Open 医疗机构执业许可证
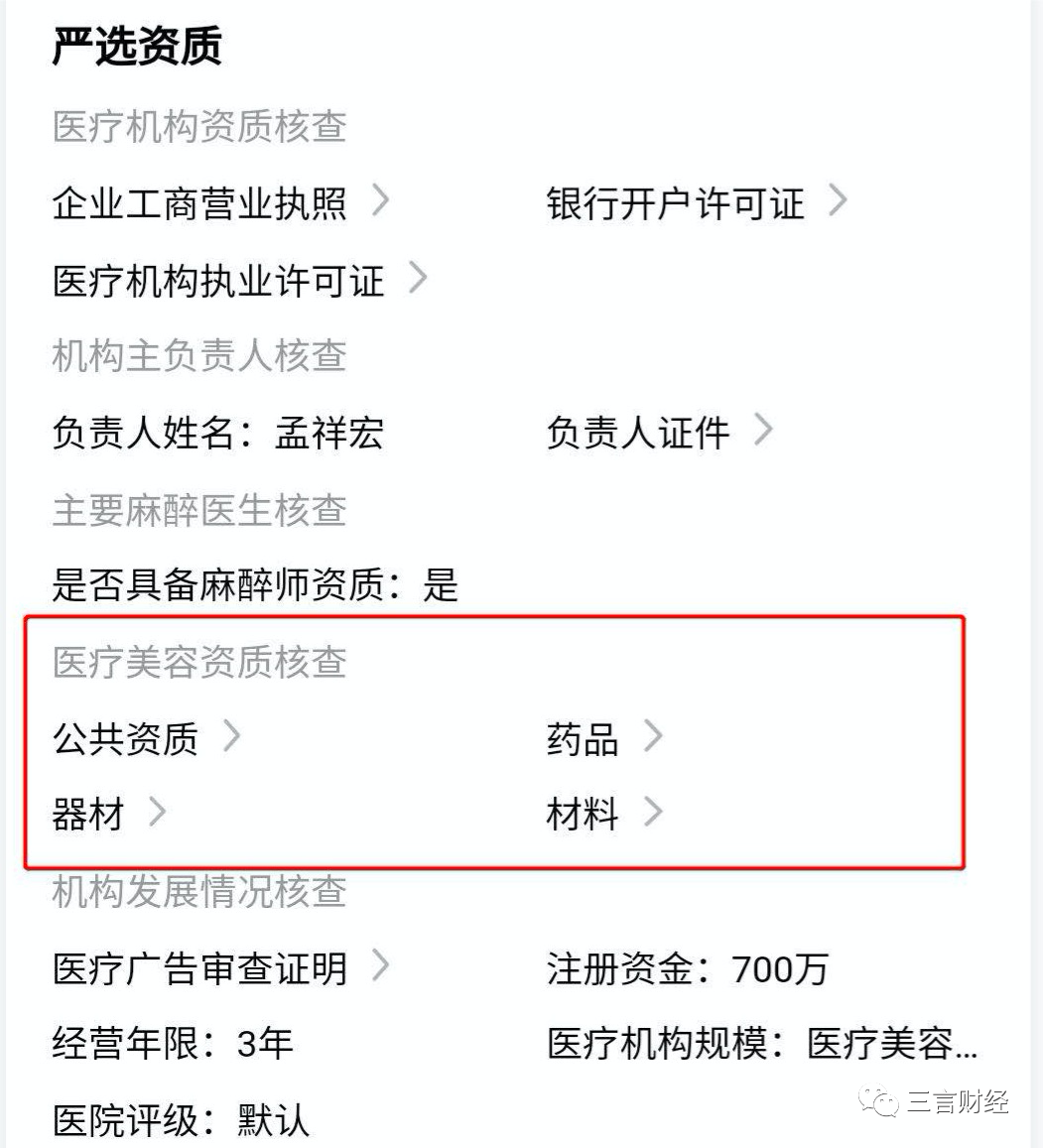The image size is (1043, 1148). (238, 280)
